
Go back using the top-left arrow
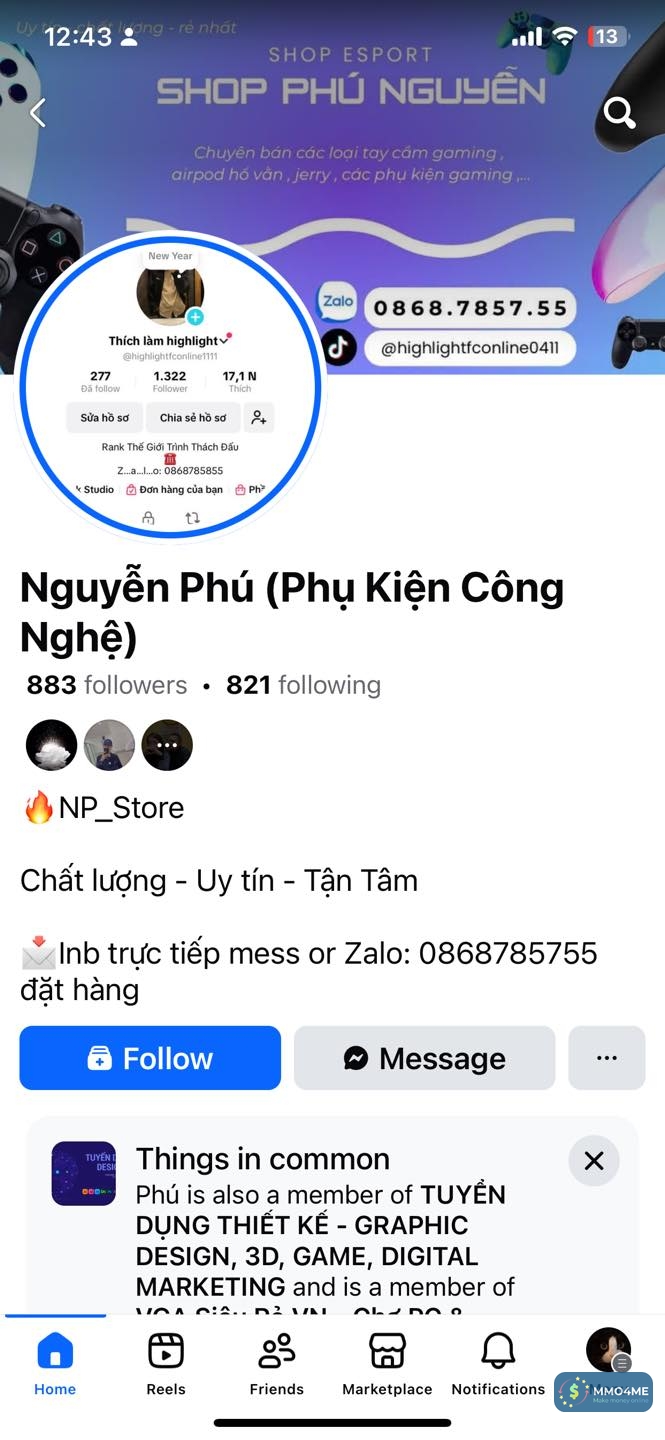38,113
